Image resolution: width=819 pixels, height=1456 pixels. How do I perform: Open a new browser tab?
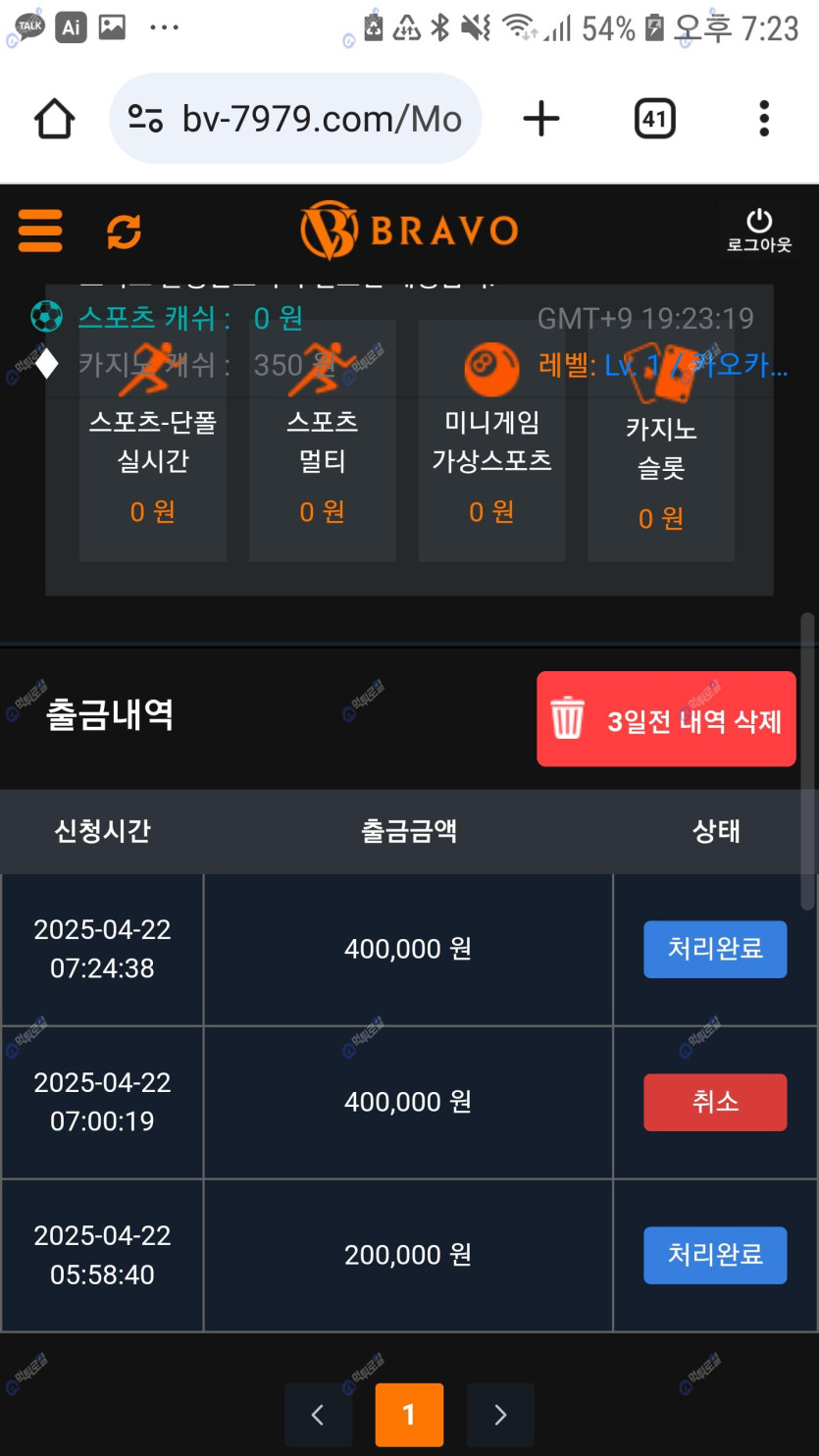(x=540, y=120)
